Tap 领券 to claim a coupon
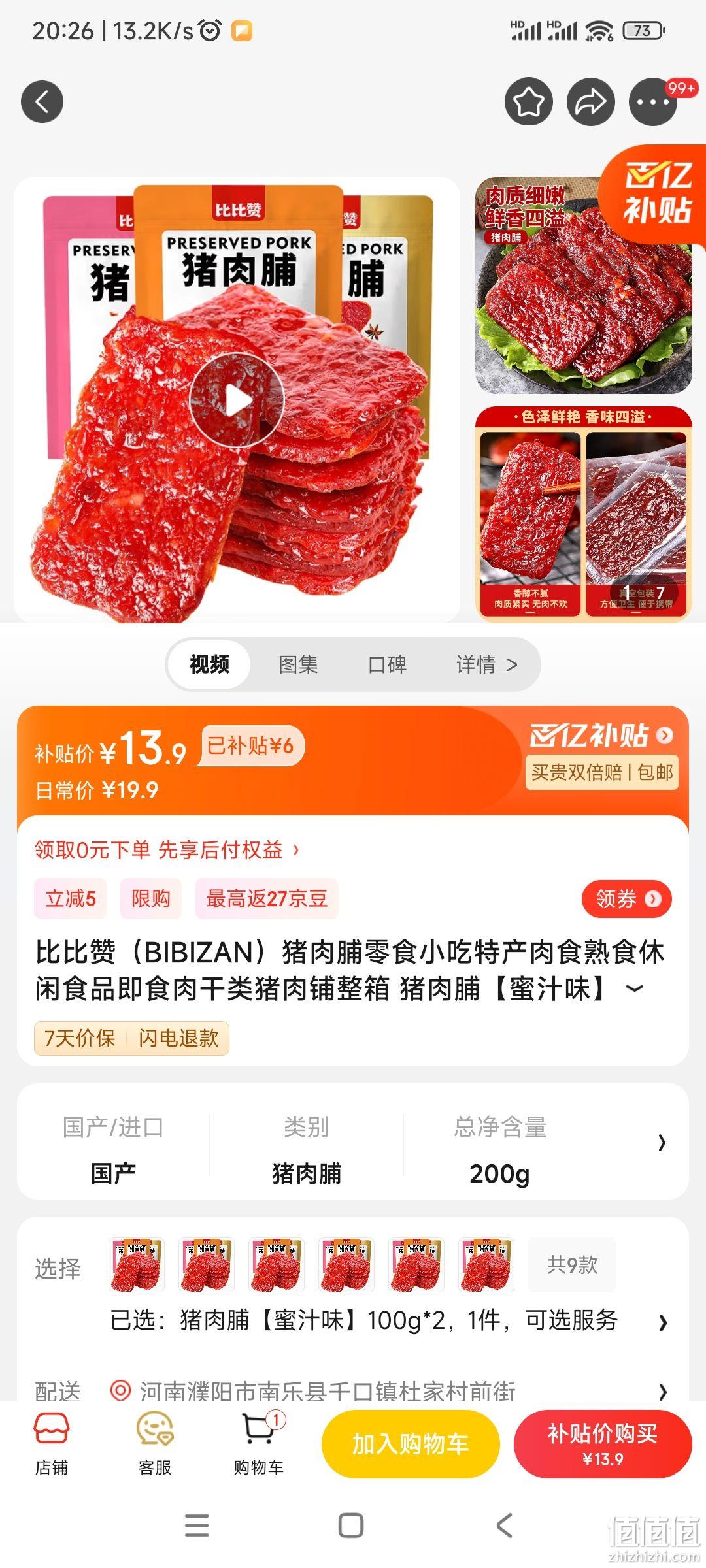 pyautogui.click(x=626, y=899)
